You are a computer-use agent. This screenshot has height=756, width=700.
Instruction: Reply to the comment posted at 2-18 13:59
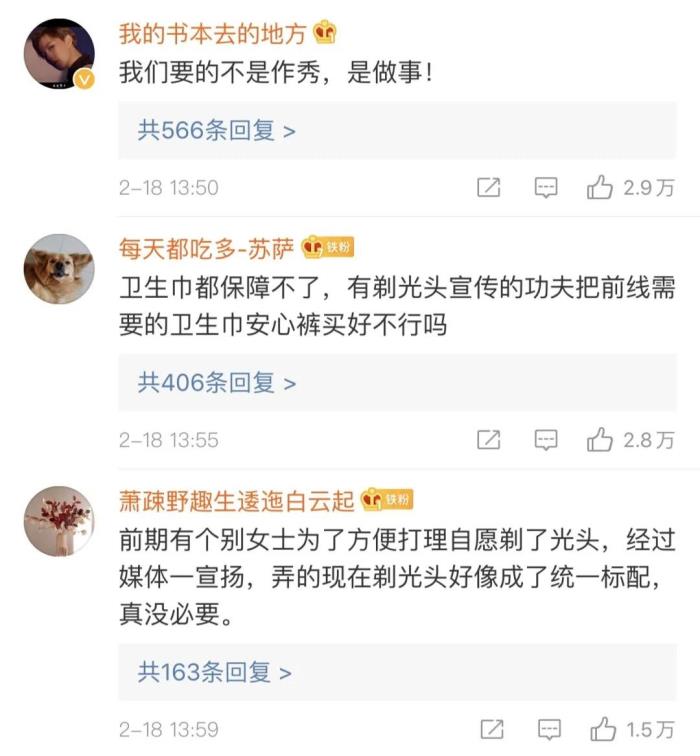click(x=545, y=727)
